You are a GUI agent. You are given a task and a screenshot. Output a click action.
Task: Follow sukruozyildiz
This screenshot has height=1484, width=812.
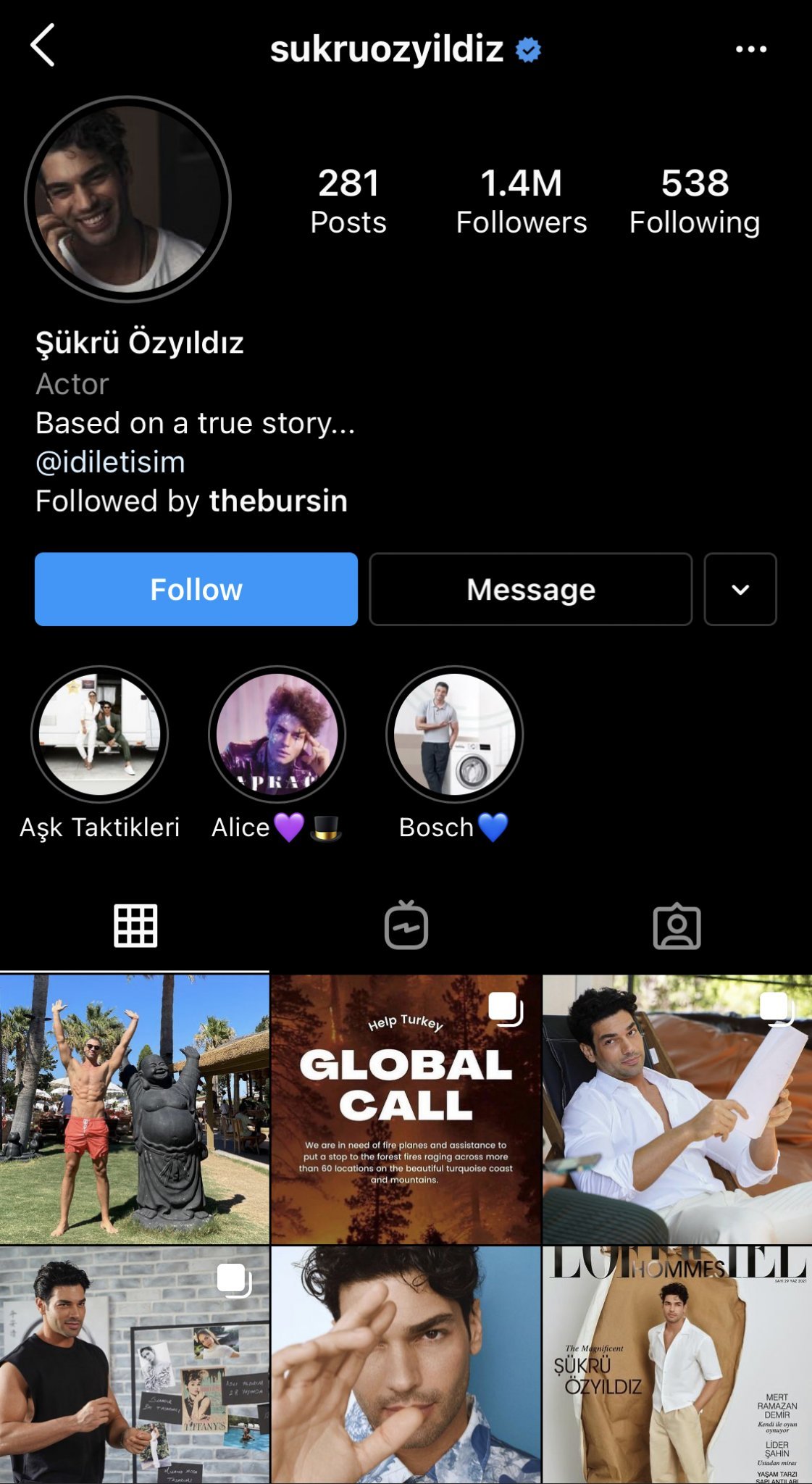click(196, 589)
